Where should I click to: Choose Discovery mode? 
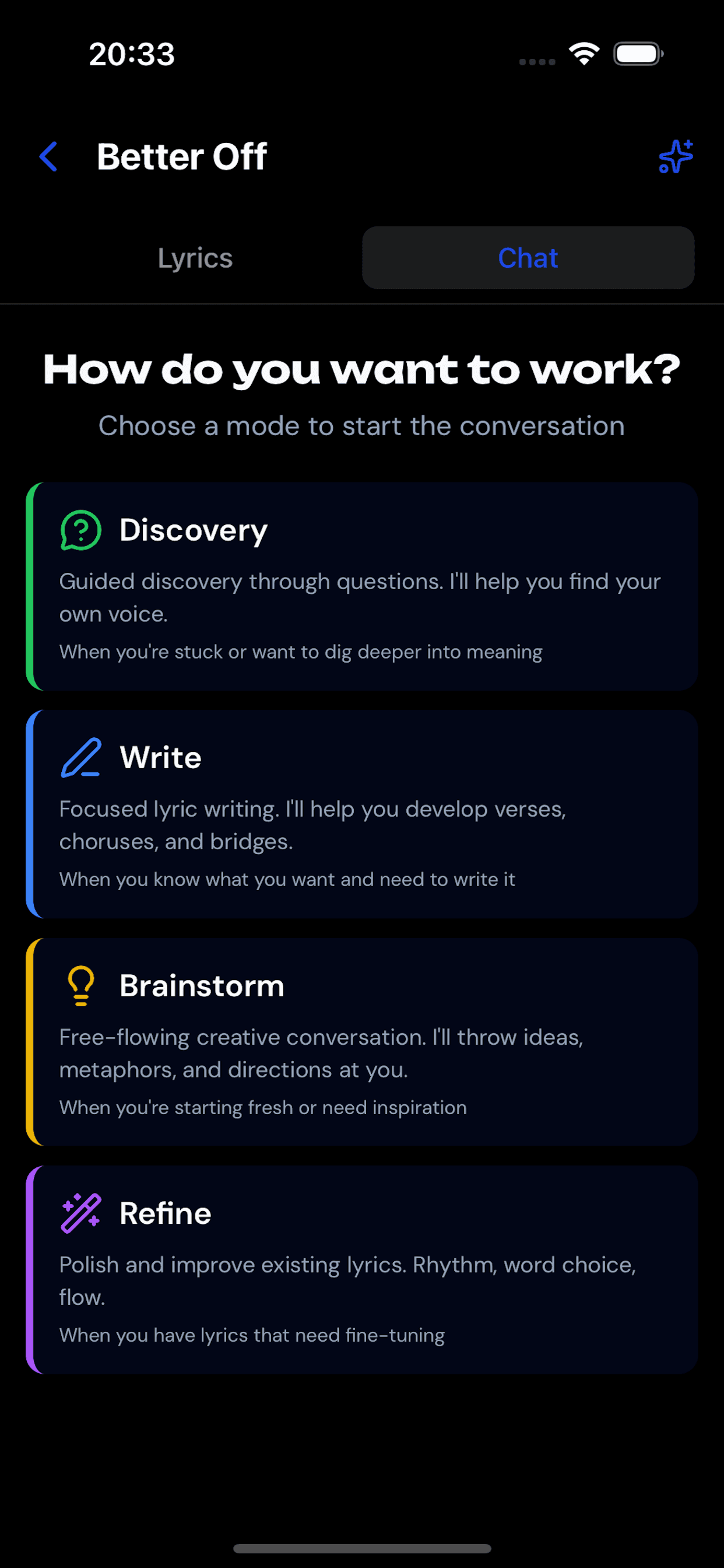point(362,586)
